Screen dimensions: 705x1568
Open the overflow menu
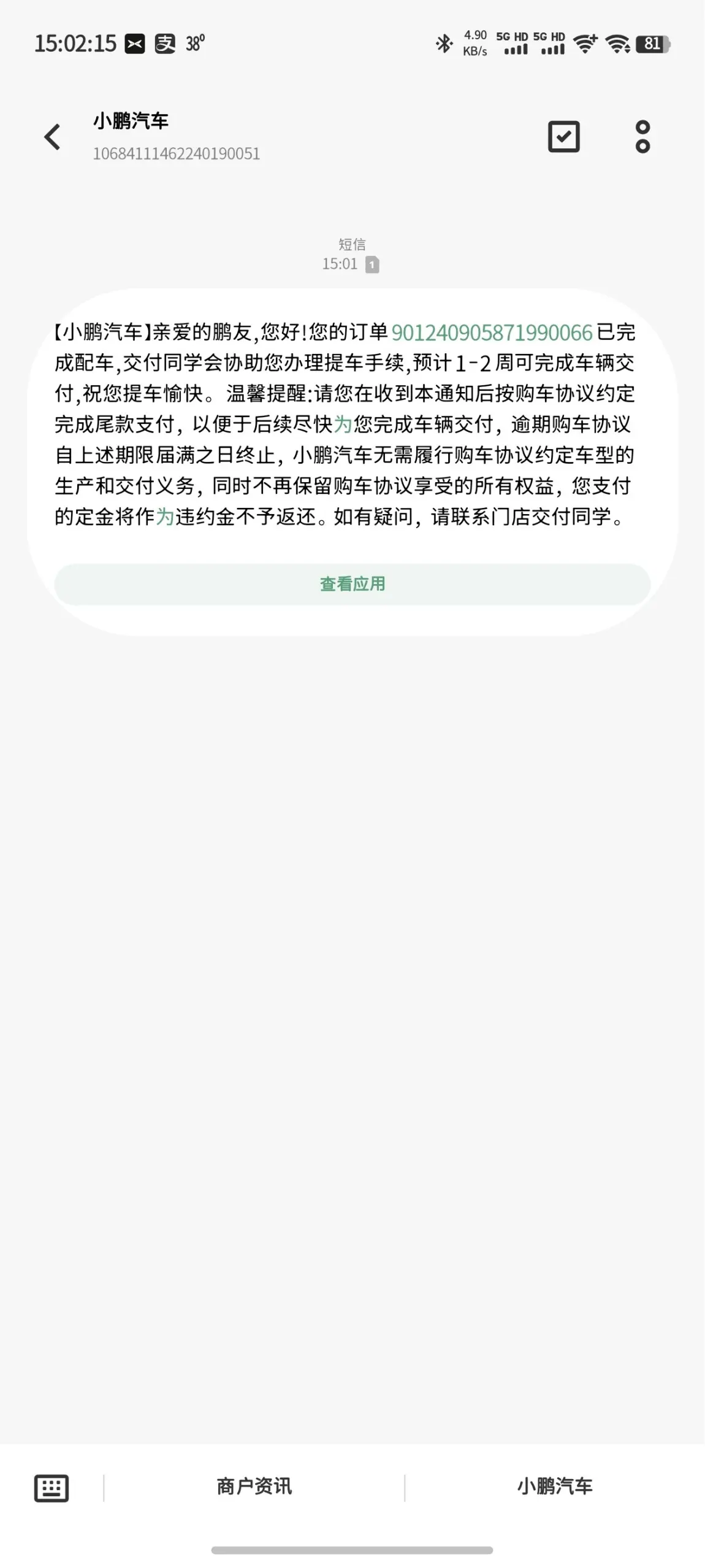[642, 136]
